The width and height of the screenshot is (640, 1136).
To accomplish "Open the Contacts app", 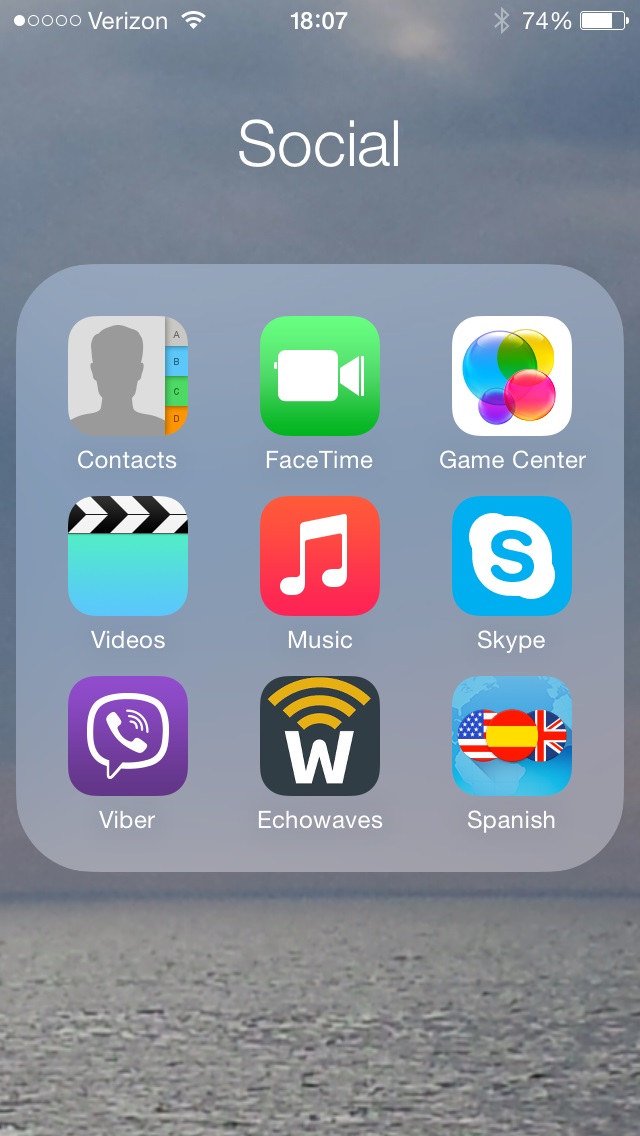I will click(128, 376).
